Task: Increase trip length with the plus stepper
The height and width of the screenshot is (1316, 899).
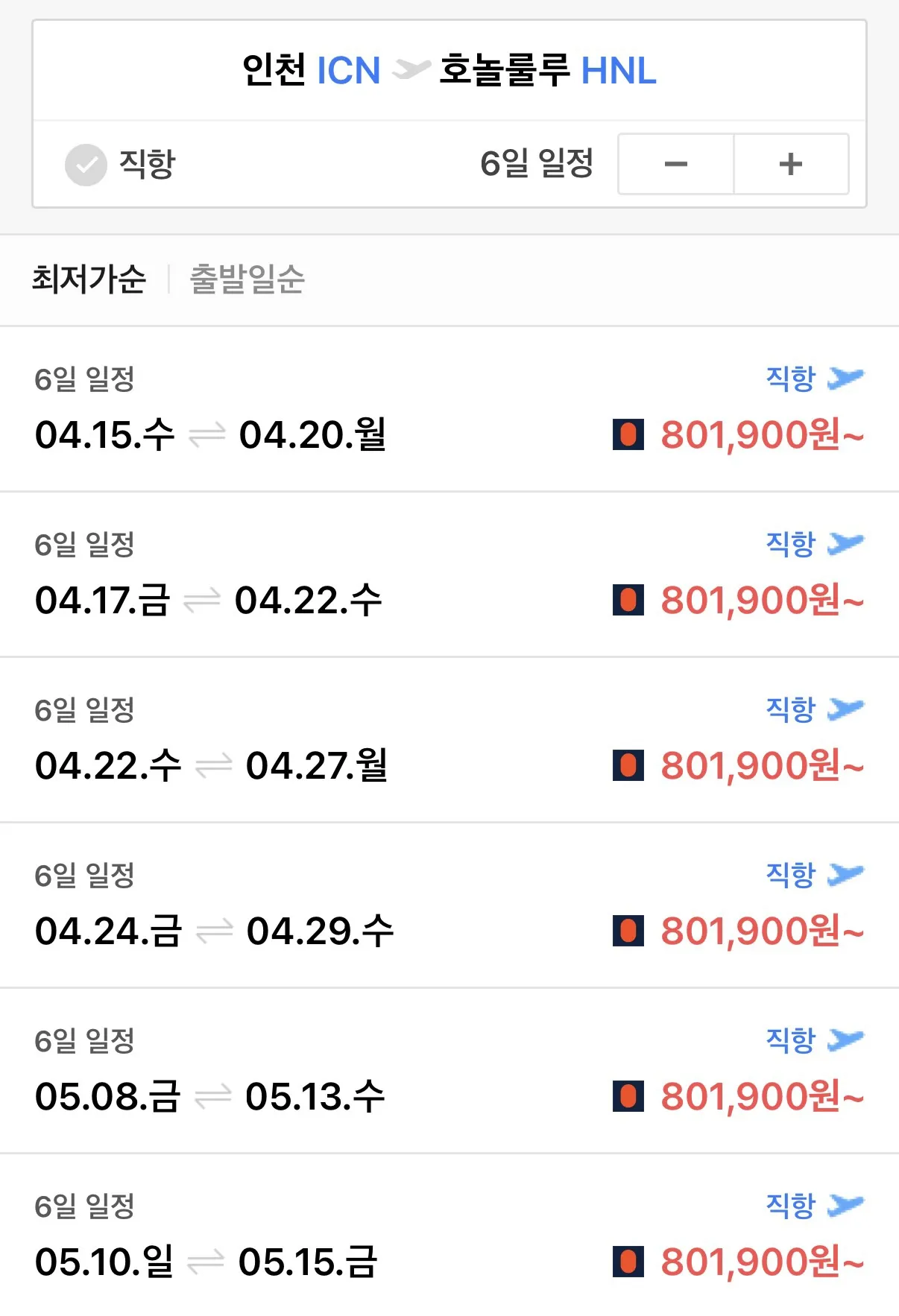Action: pyautogui.click(x=791, y=163)
